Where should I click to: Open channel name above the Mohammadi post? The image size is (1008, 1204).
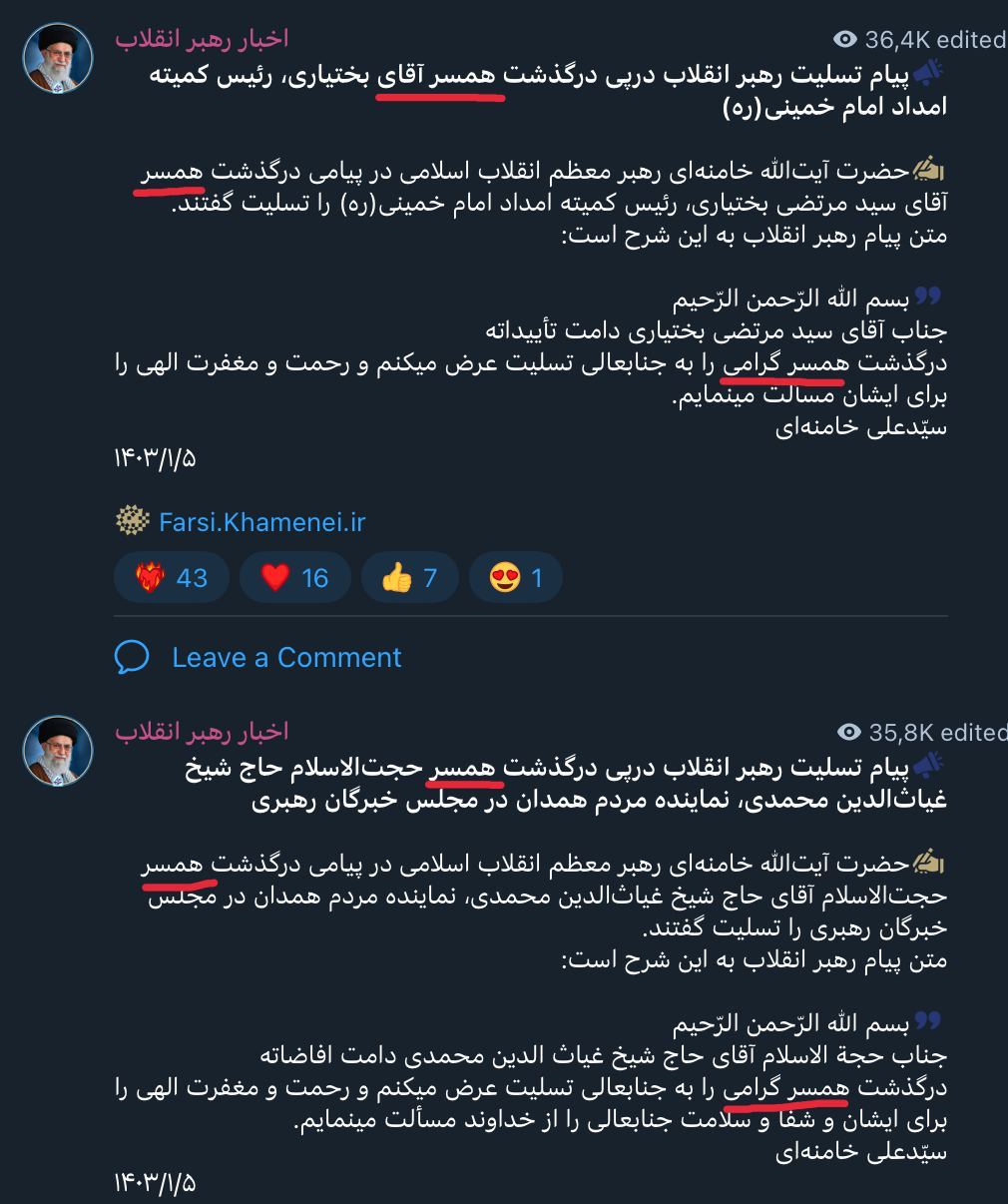tap(201, 732)
